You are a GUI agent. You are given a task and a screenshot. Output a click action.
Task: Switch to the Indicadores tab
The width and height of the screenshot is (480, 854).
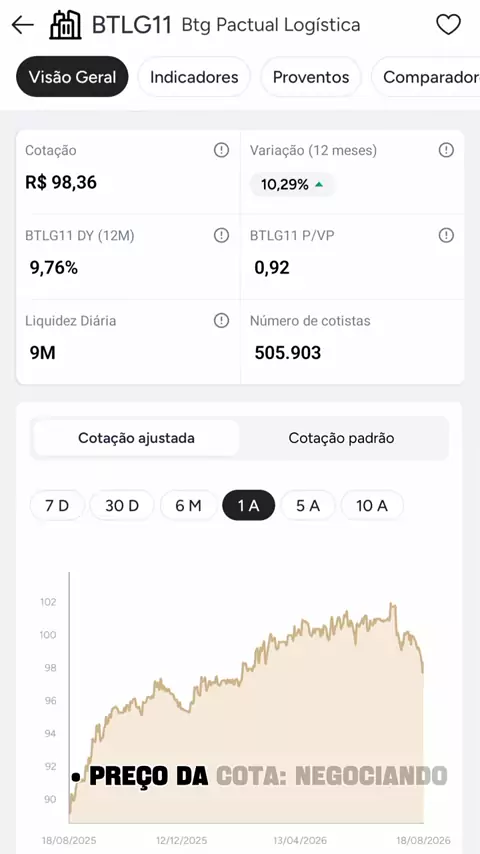[194, 77]
